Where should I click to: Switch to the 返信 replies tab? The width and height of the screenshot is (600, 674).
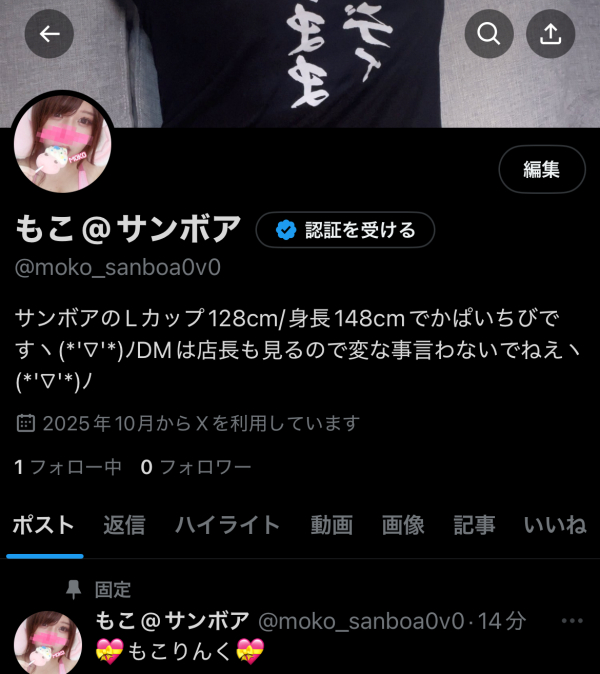[x=124, y=525]
